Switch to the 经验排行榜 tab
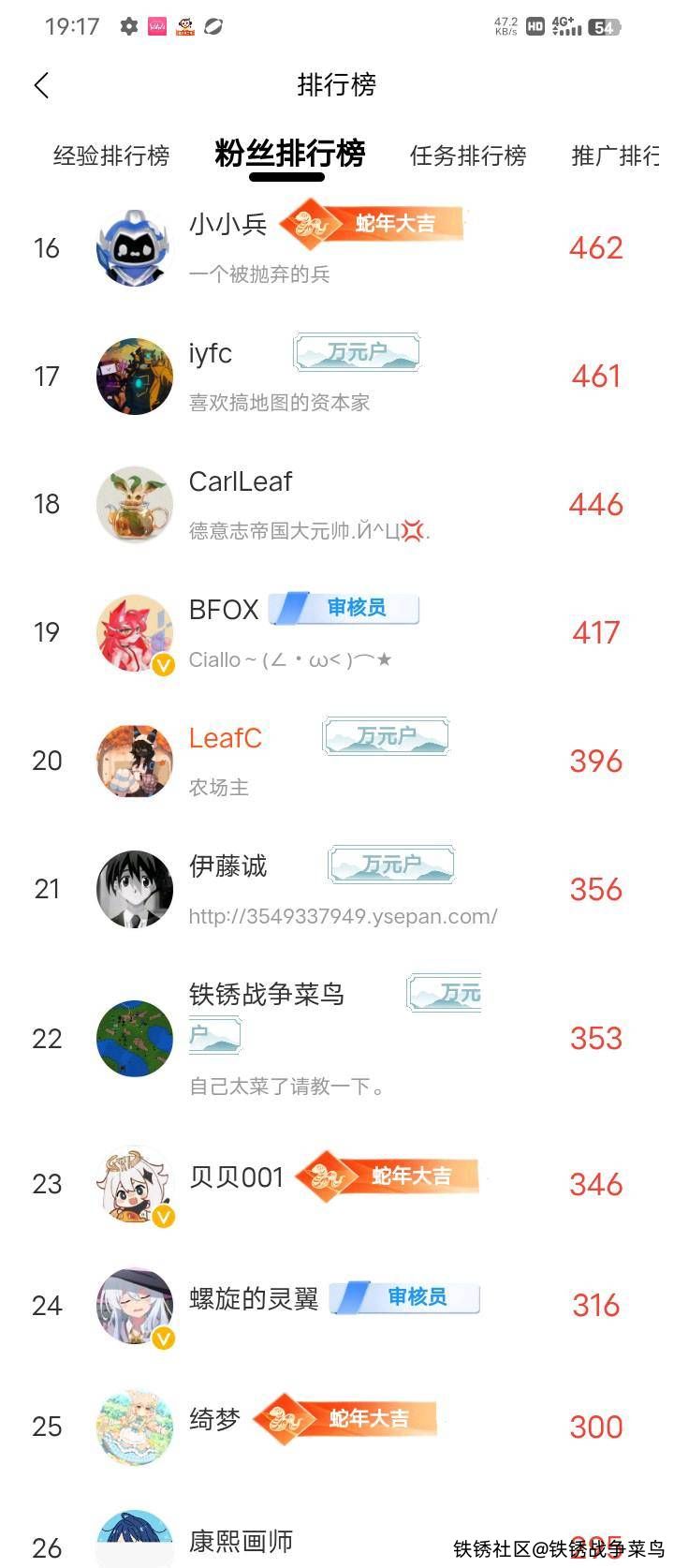 tap(111, 155)
